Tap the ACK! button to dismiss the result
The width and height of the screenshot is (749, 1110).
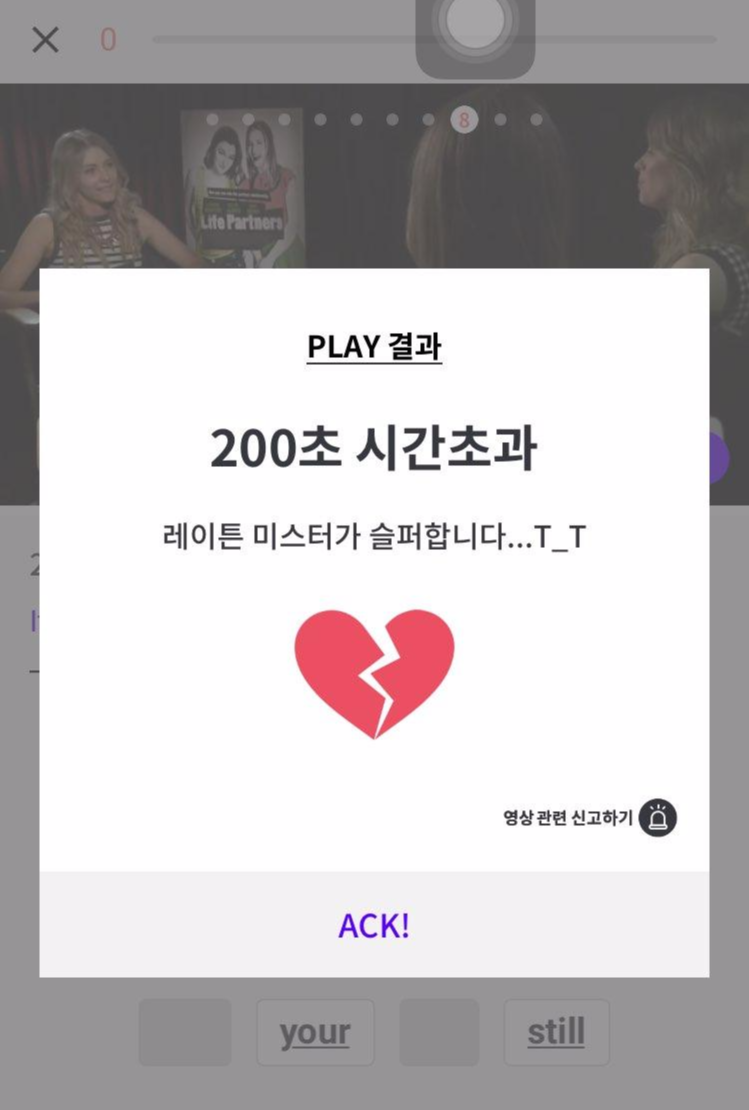(374, 925)
